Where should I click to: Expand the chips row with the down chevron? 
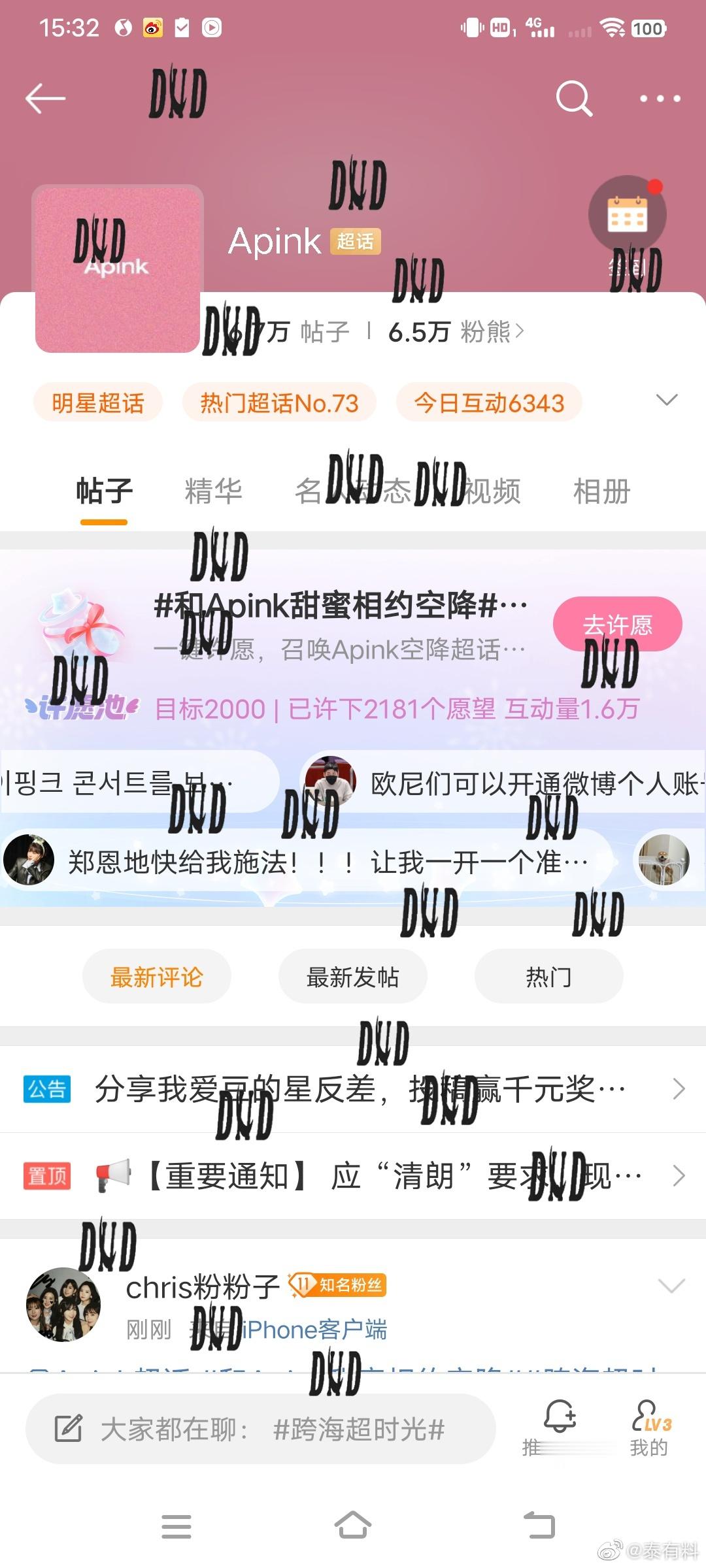[x=666, y=400]
